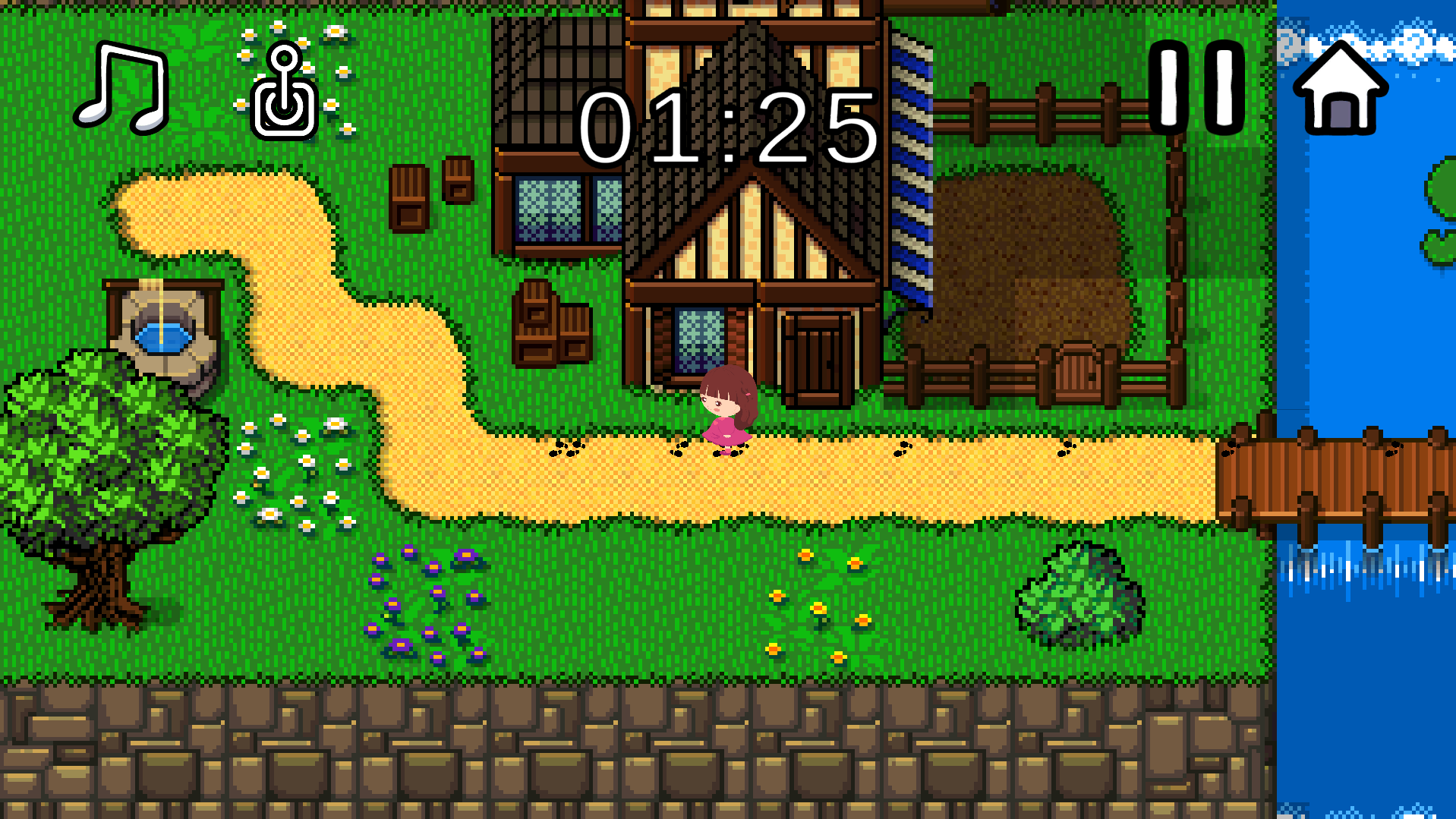Toggle the music note icon
The image size is (1456, 819).
click(x=121, y=87)
